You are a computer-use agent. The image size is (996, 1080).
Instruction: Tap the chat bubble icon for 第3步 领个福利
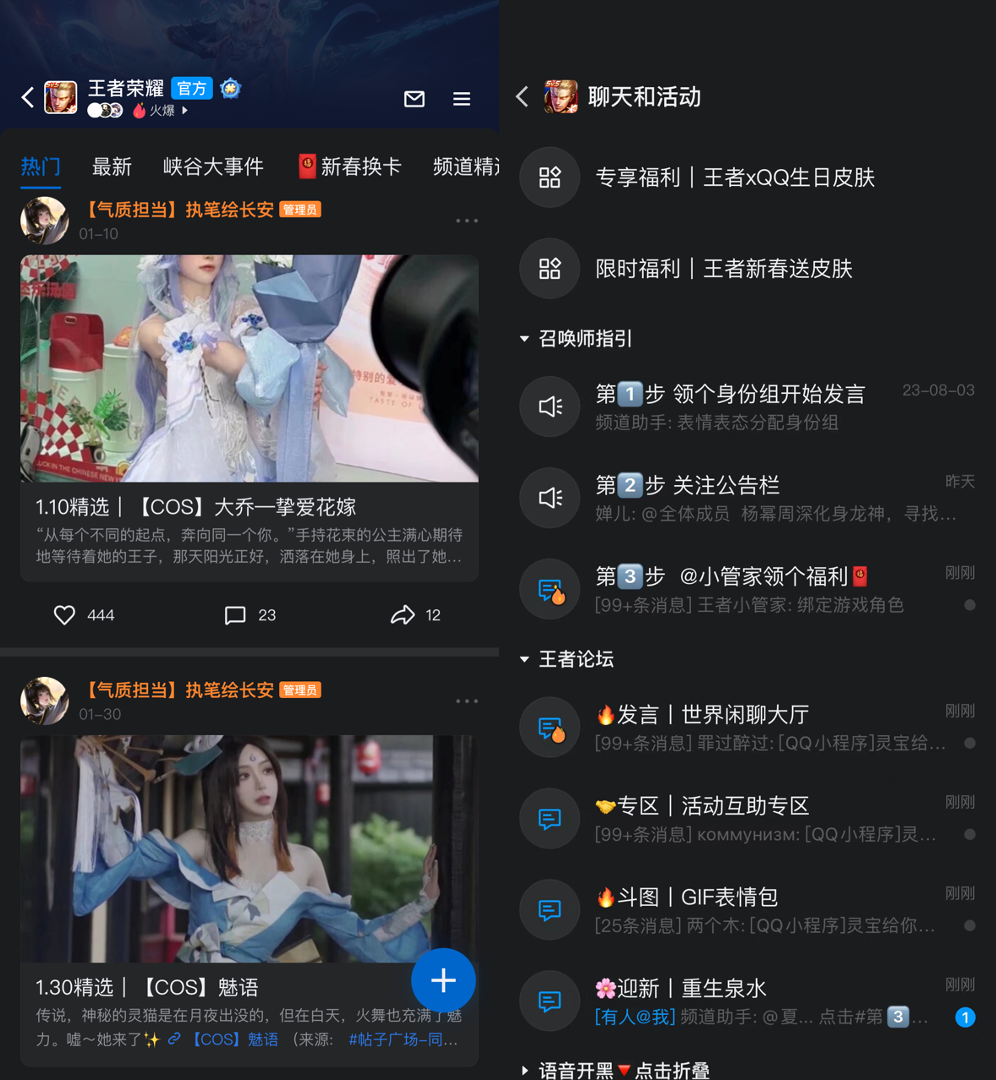(549, 589)
